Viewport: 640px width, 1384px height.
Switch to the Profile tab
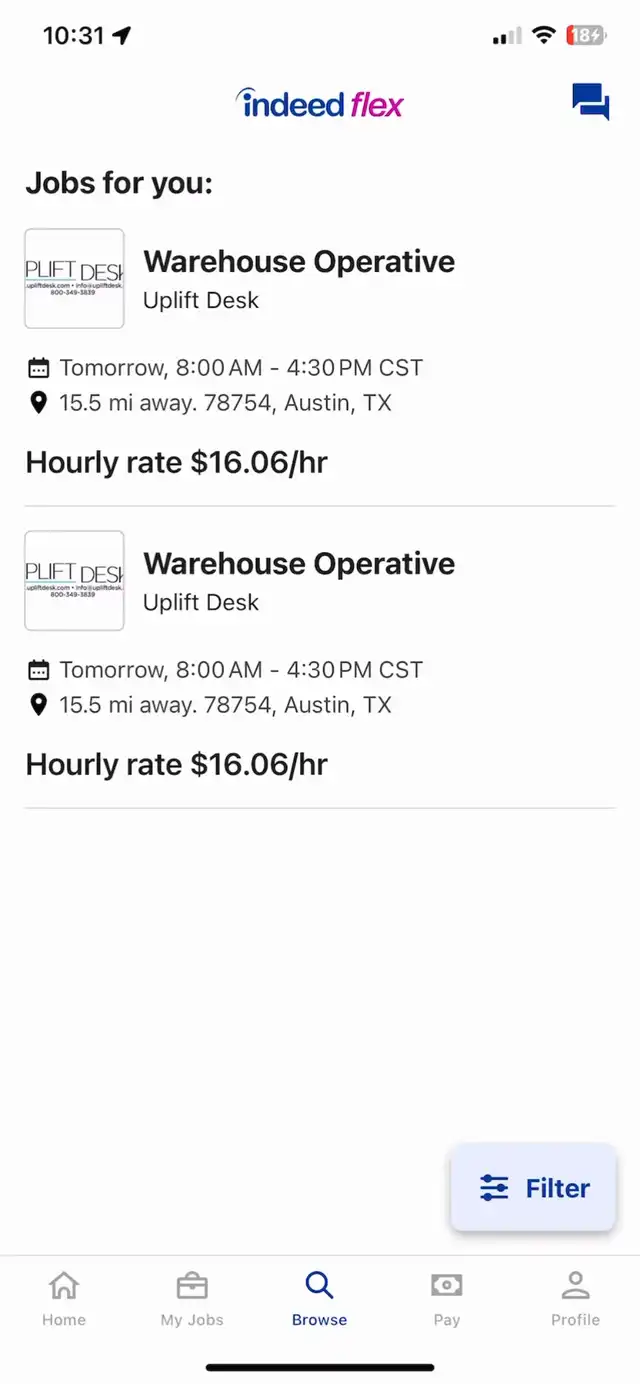[576, 1299]
